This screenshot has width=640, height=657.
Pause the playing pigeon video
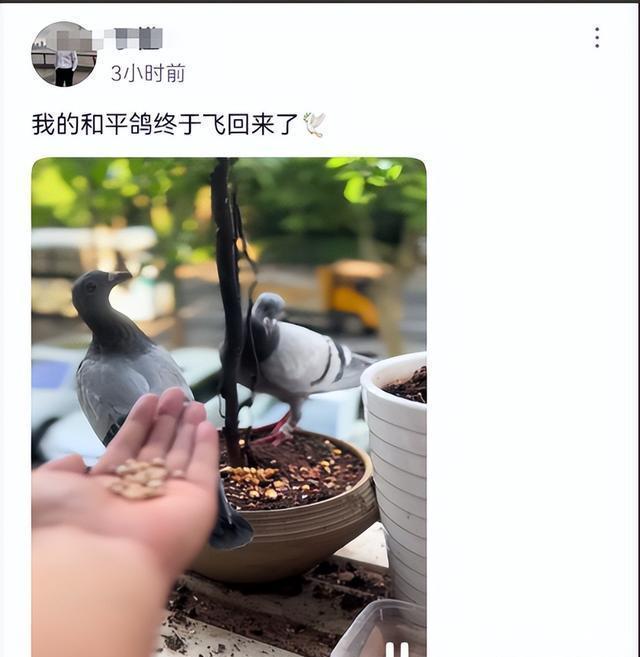[x=397, y=648]
